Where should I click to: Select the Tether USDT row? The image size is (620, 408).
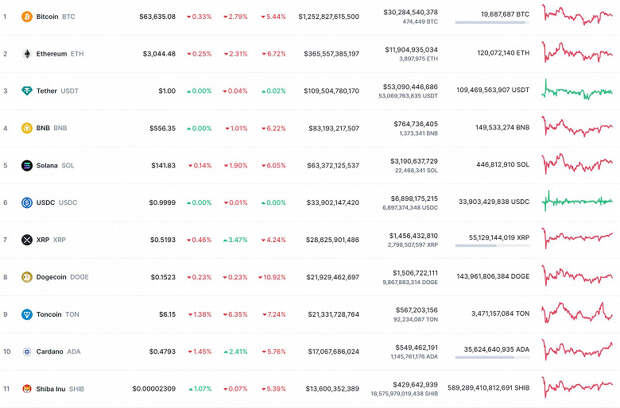46,91
